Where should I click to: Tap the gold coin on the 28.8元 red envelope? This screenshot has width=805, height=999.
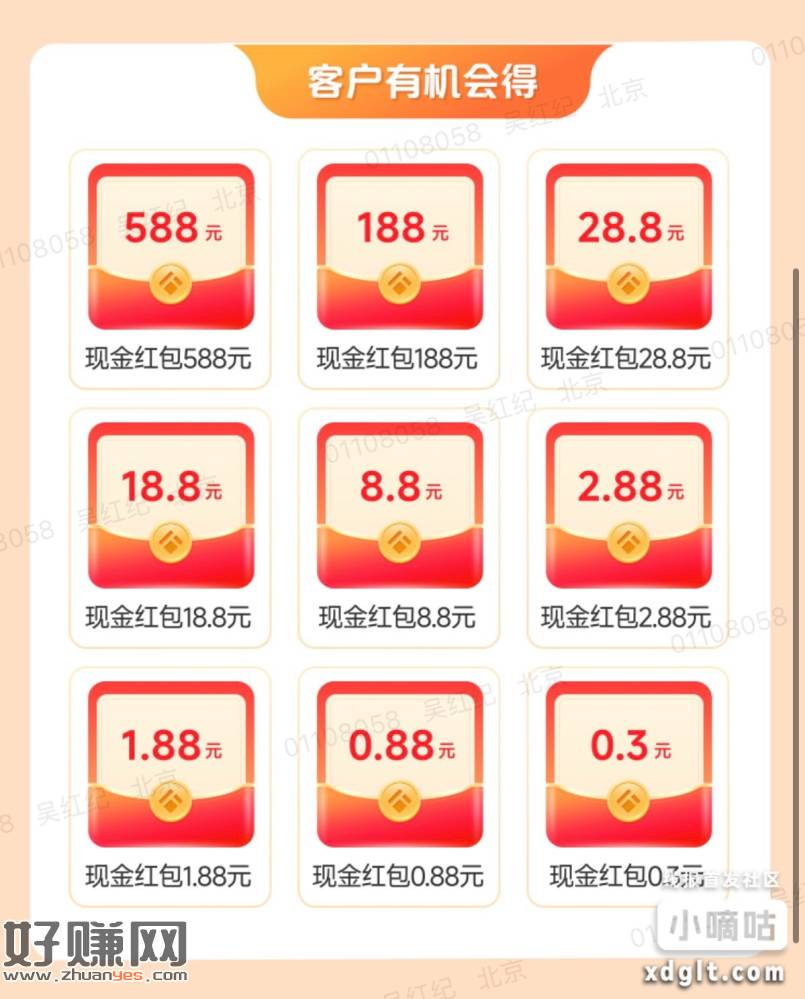point(627,283)
